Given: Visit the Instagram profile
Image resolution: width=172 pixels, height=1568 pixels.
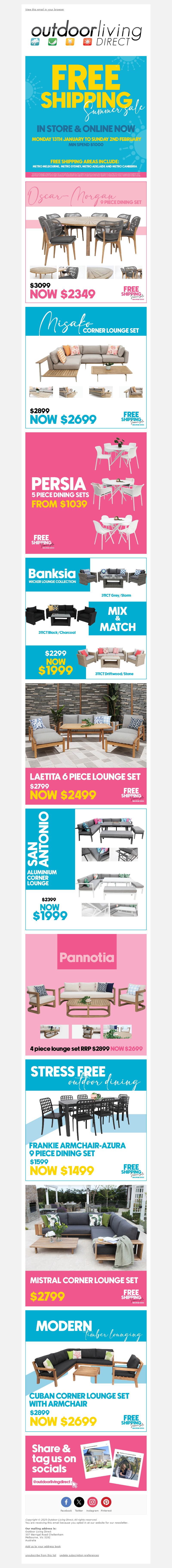Looking at the screenshot, I should pyautogui.click(x=92, y=1502).
